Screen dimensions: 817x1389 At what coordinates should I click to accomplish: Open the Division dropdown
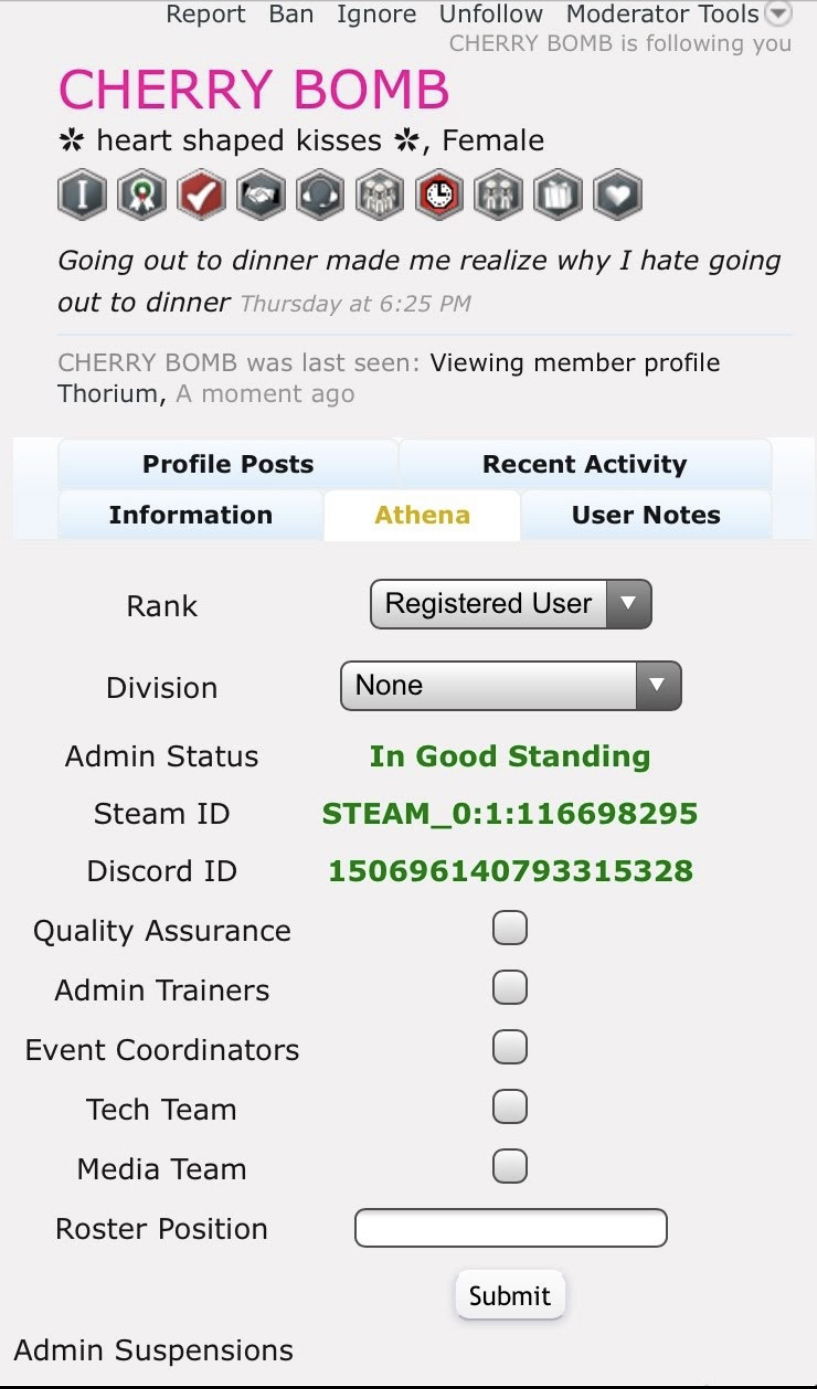coord(511,686)
